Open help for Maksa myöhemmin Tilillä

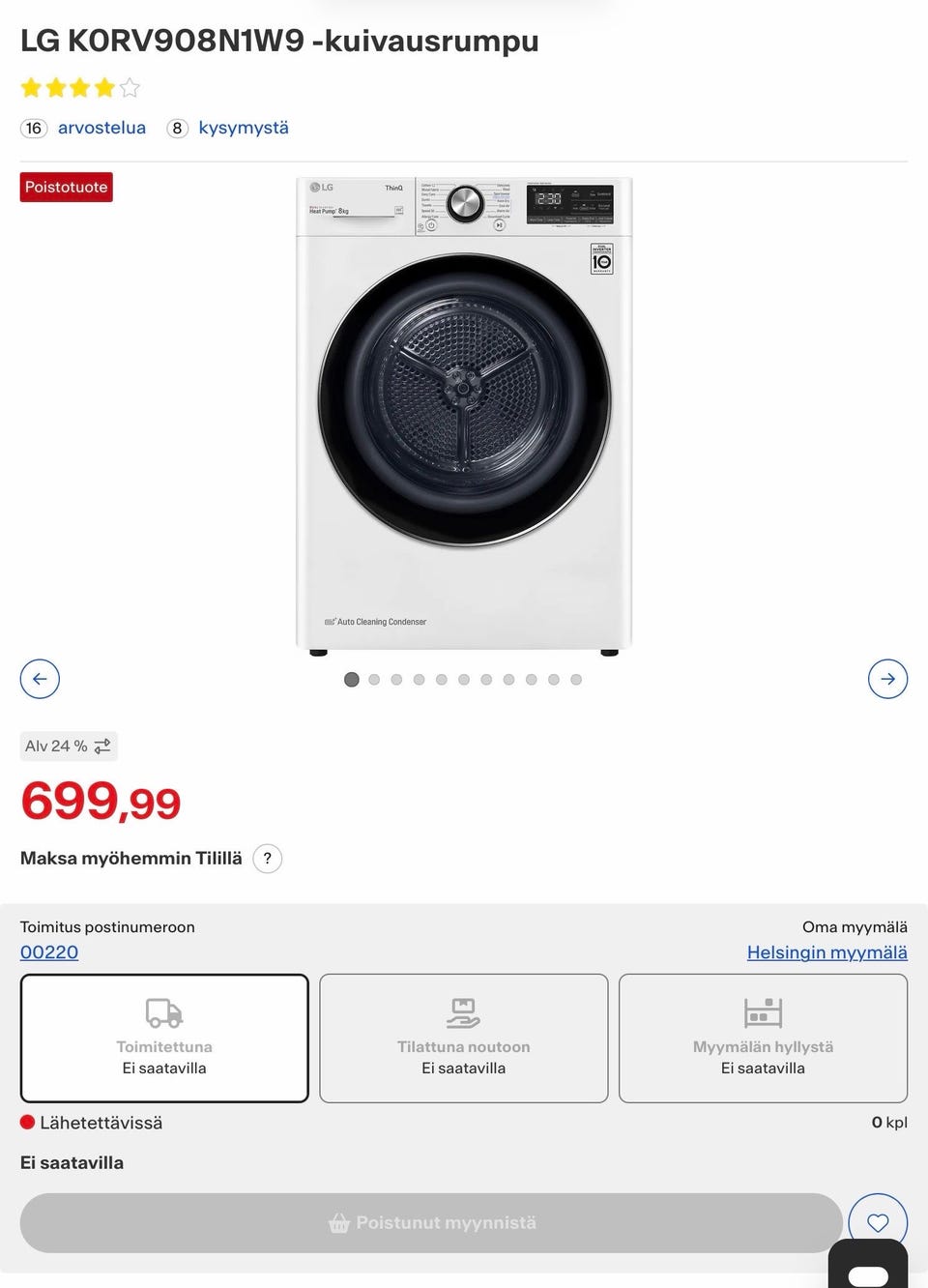point(268,859)
